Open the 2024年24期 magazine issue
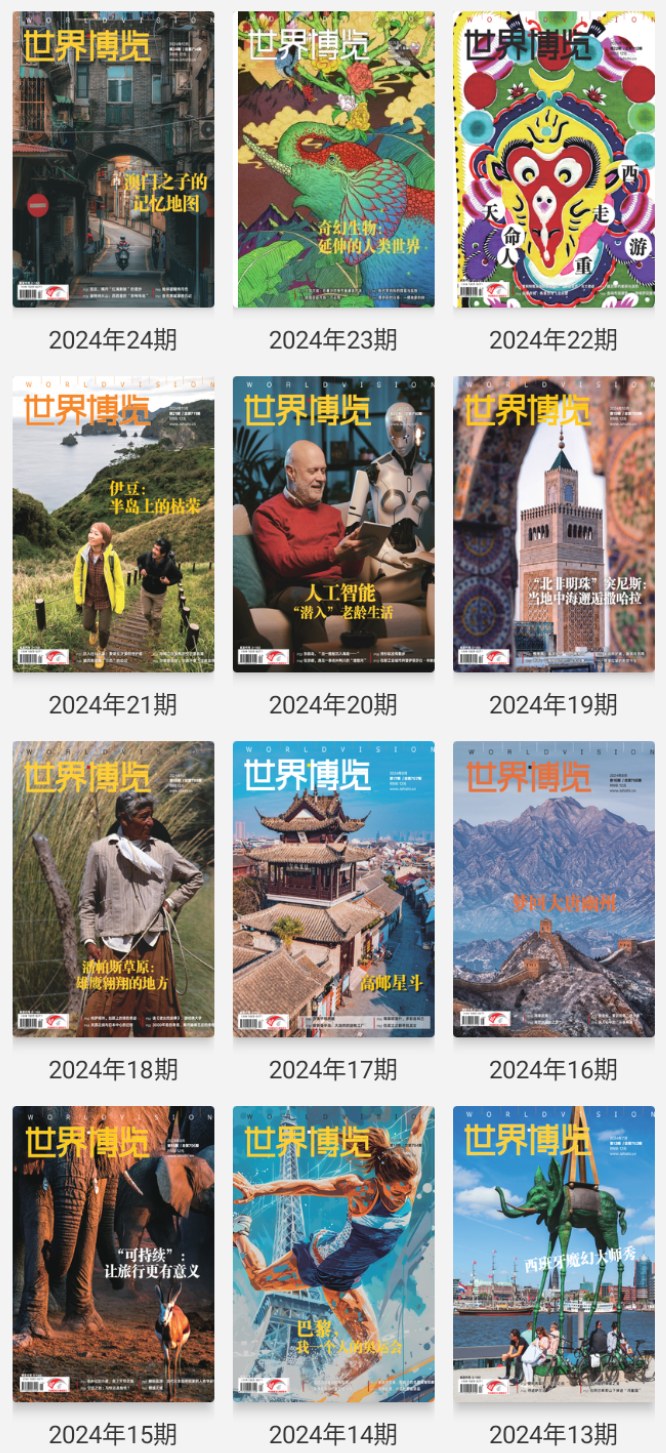The width and height of the screenshot is (666, 1453). coord(113,159)
